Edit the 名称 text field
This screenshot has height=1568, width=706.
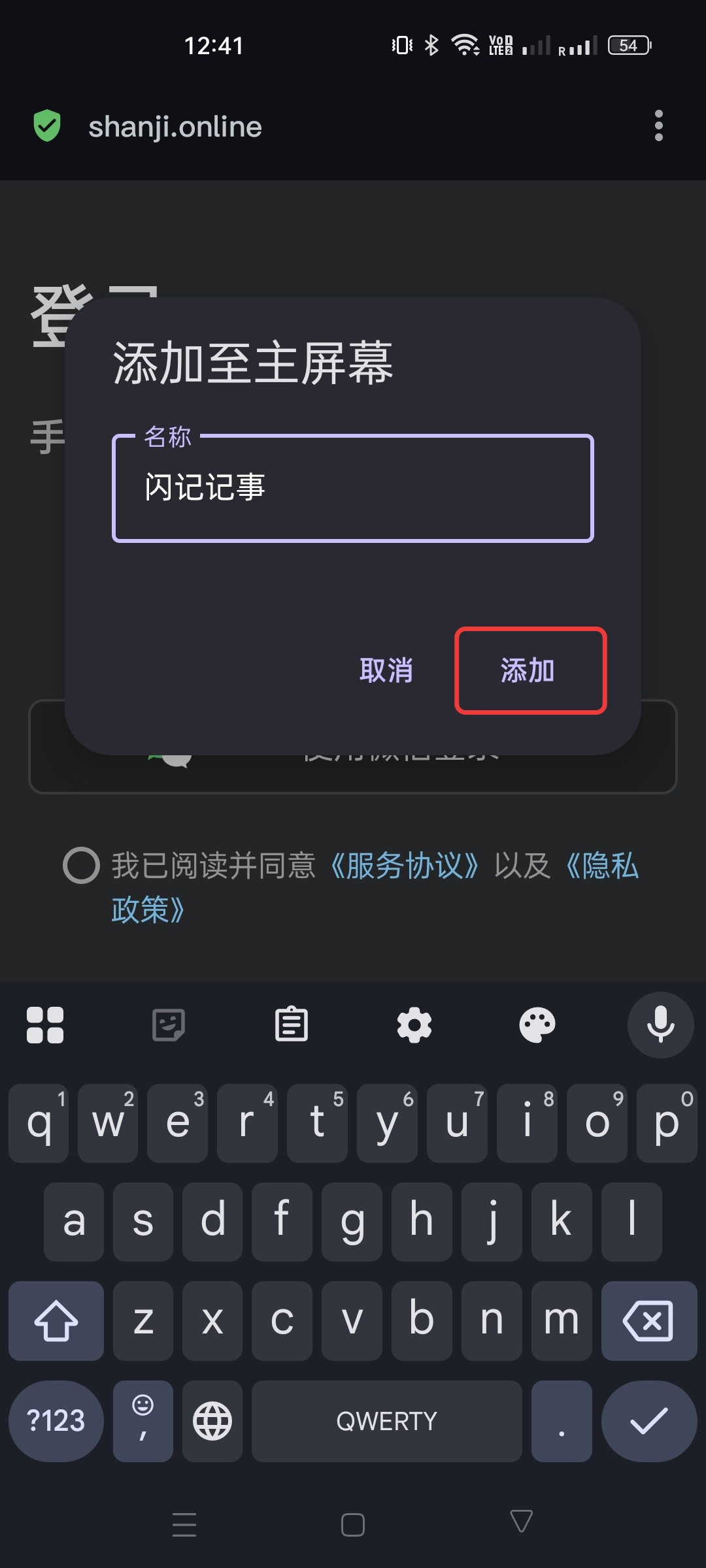(353, 488)
